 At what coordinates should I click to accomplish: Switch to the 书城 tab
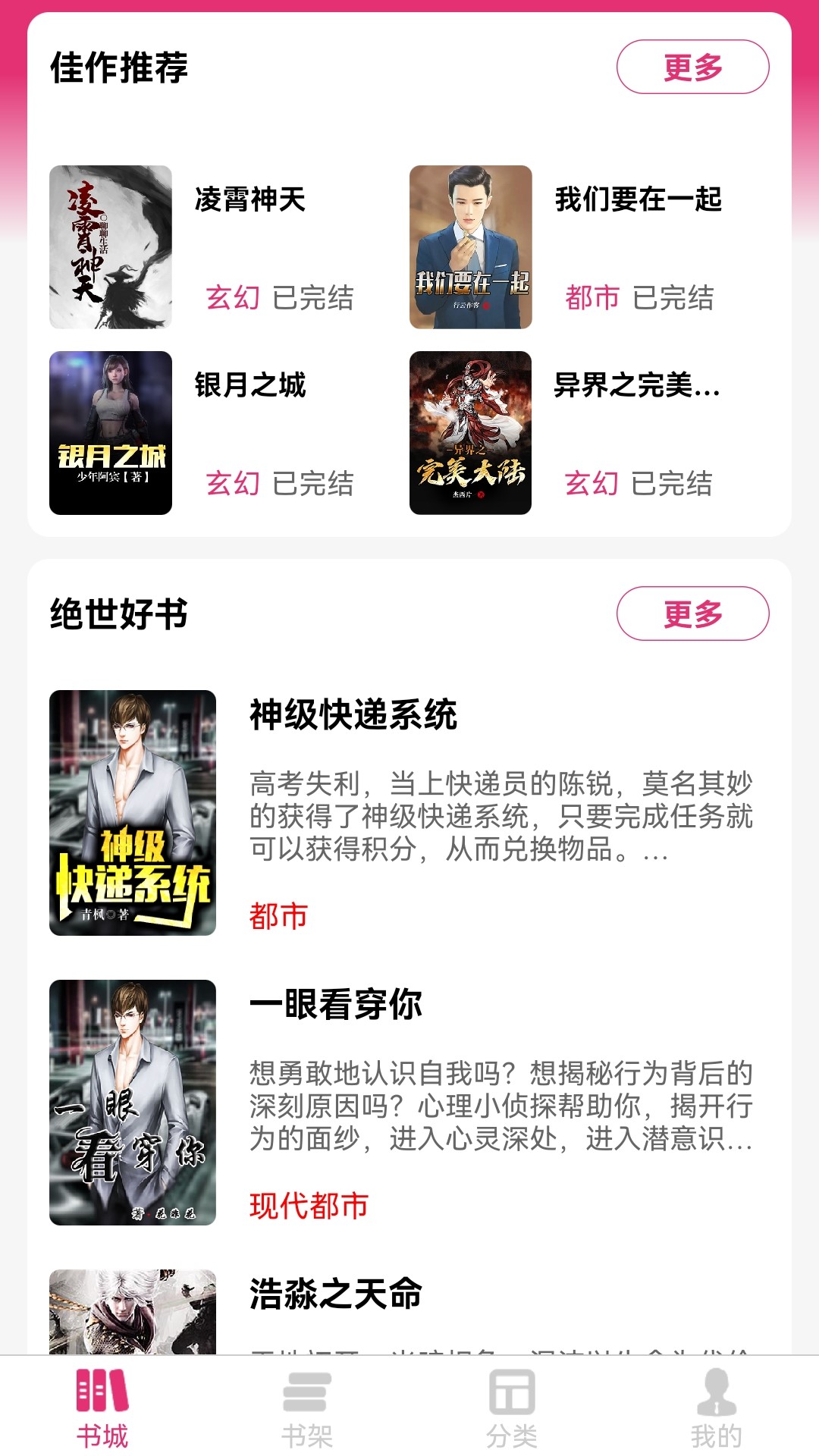tap(102, 1409)
